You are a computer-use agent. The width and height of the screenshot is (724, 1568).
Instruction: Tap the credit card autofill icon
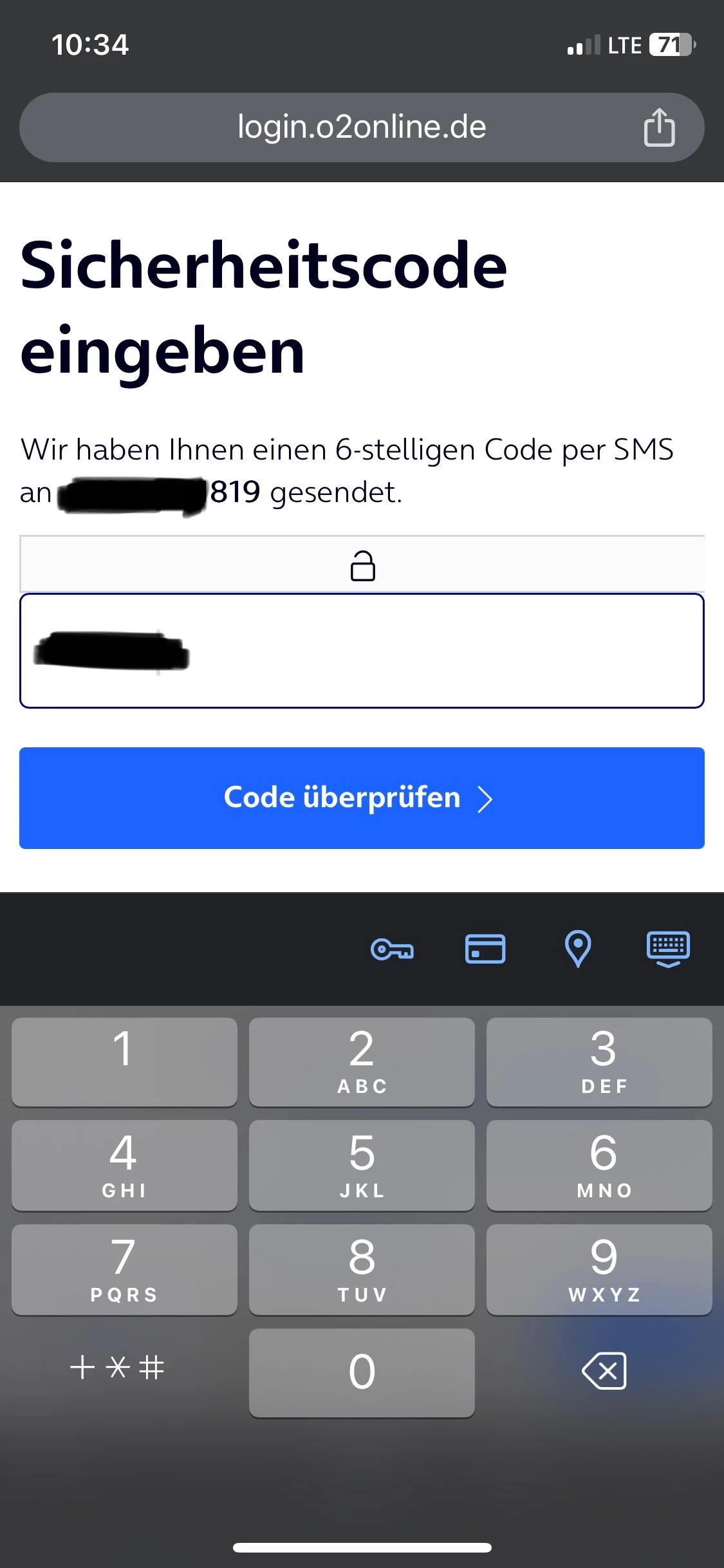485,949
